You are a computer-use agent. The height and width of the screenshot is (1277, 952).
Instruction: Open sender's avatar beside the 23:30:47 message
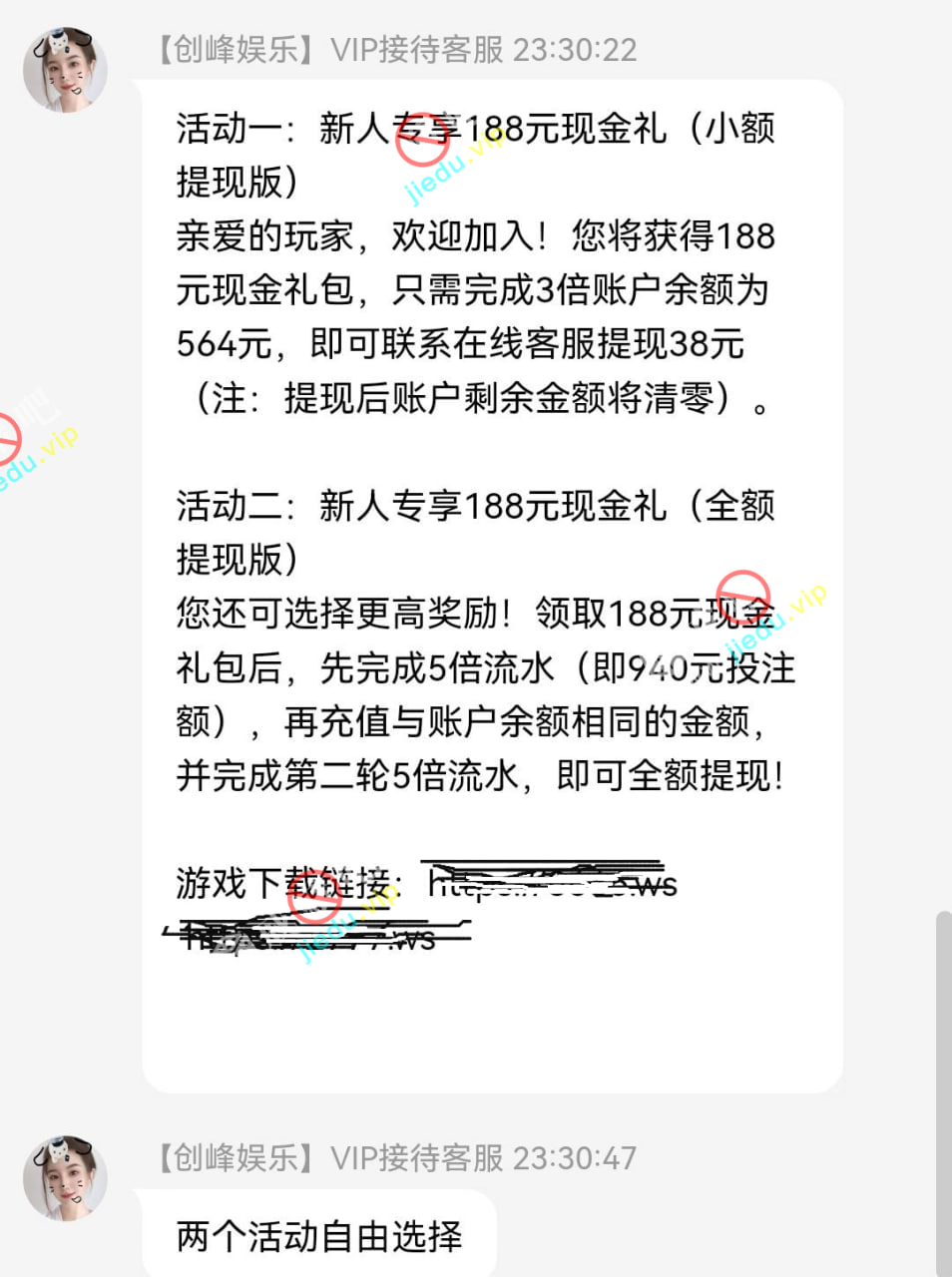[x=65, y=1177]
